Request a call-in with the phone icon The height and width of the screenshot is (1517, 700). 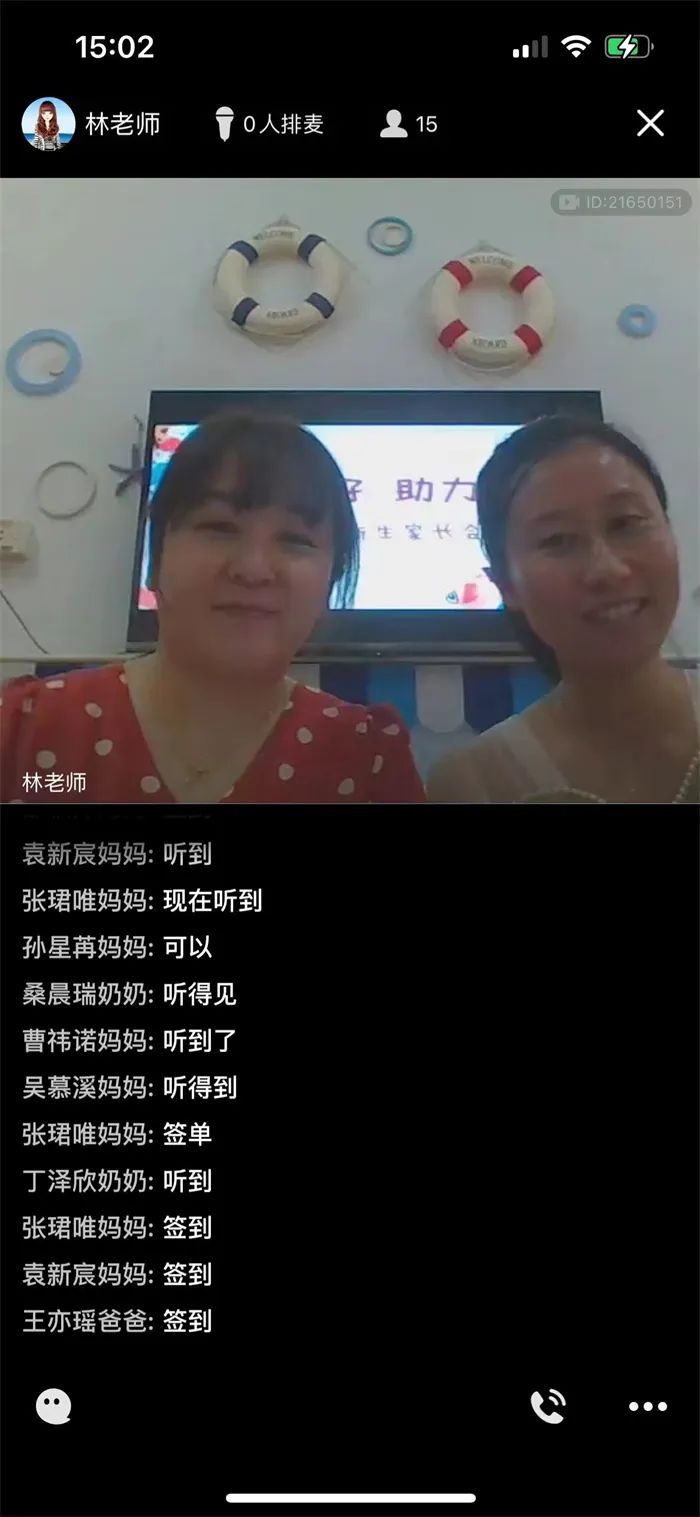[x=547, y=1406]
